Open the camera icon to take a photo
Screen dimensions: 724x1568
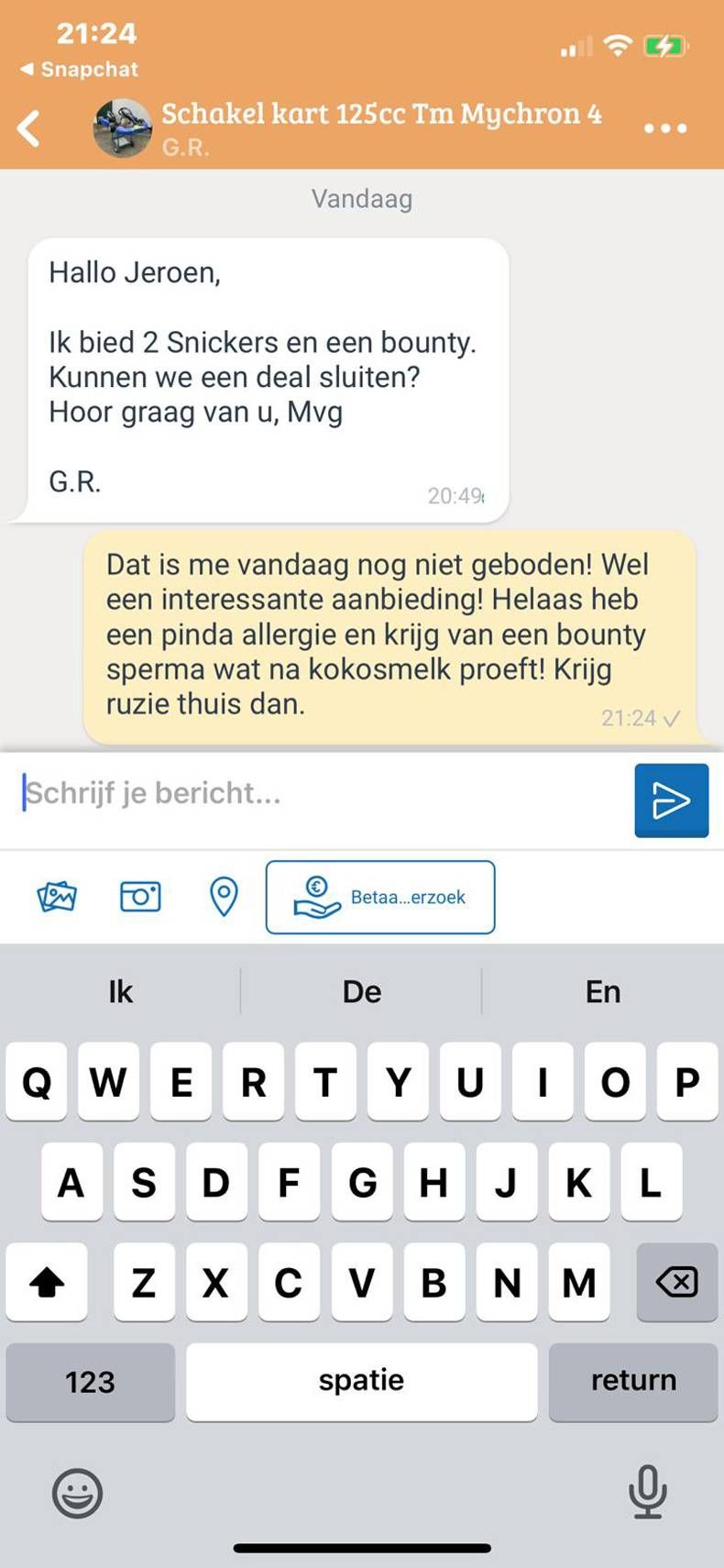tap(138, 898)
